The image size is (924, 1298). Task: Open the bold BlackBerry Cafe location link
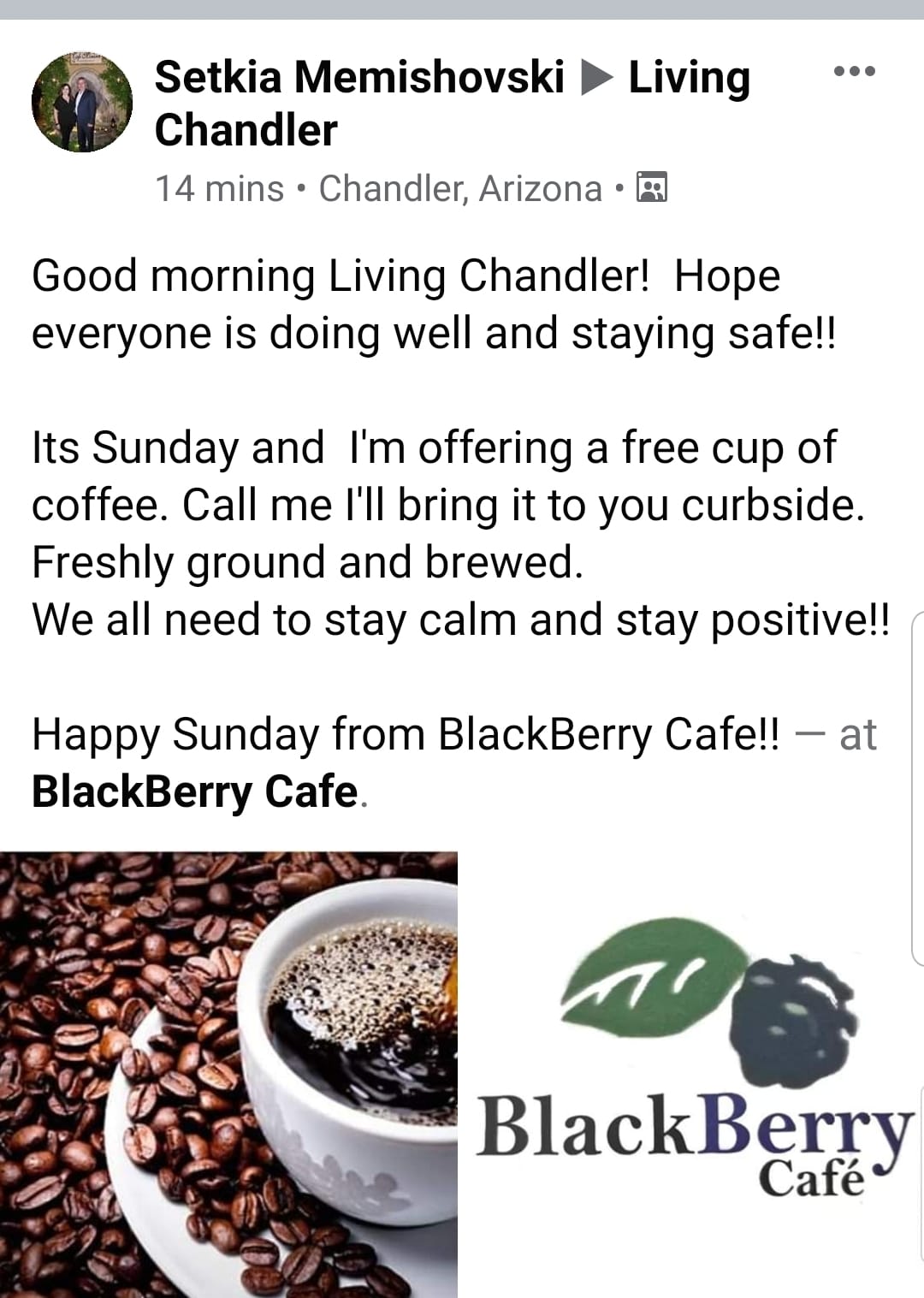click(194, 791)
